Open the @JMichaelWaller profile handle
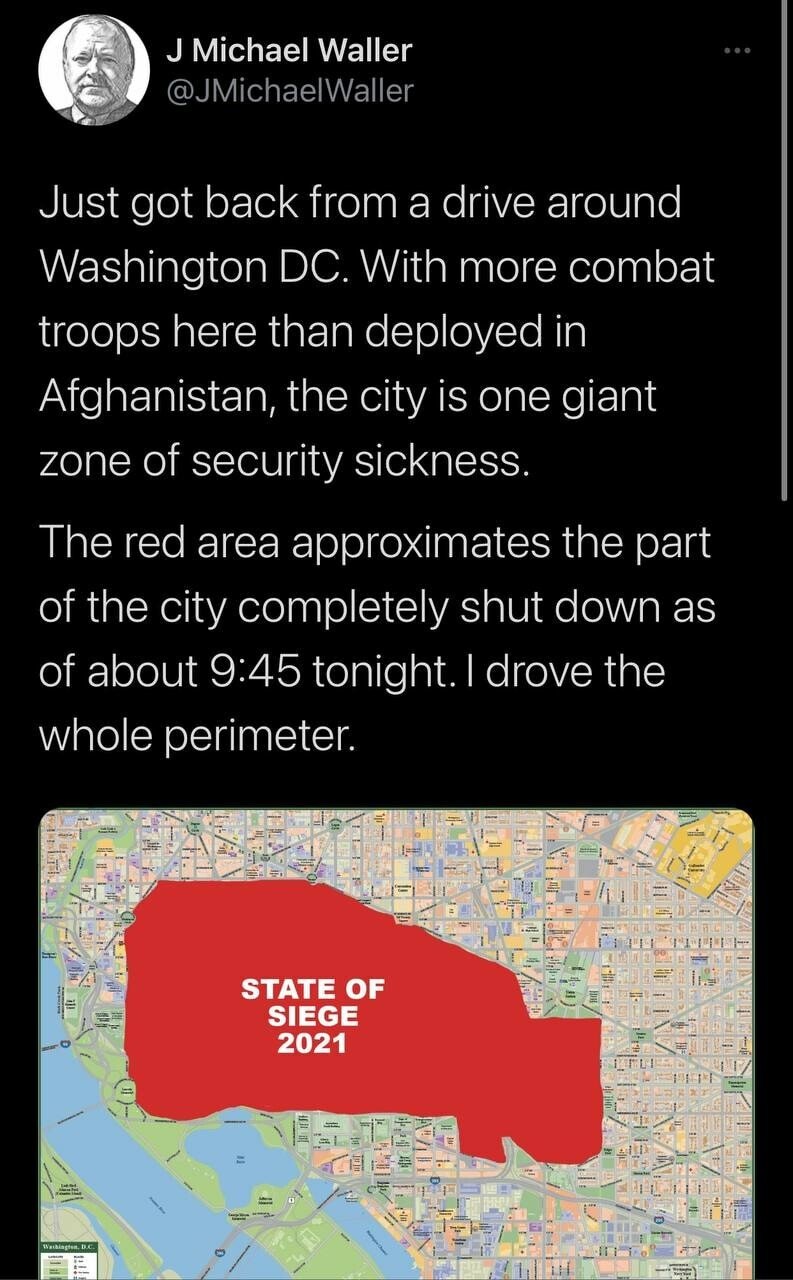Screen dimensions: 793x1280 [290, 91]
